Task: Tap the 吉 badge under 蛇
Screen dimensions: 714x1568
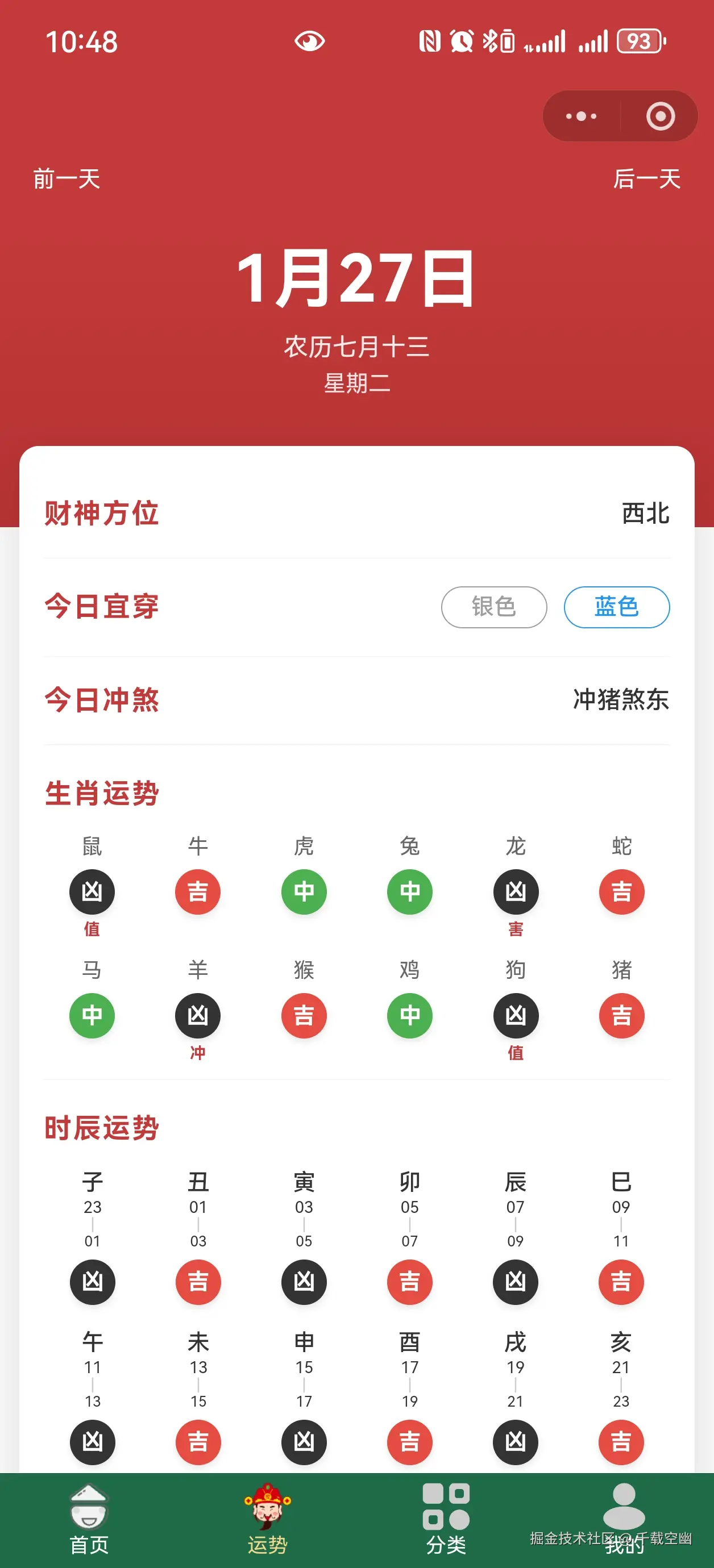Action: point(621,891)
